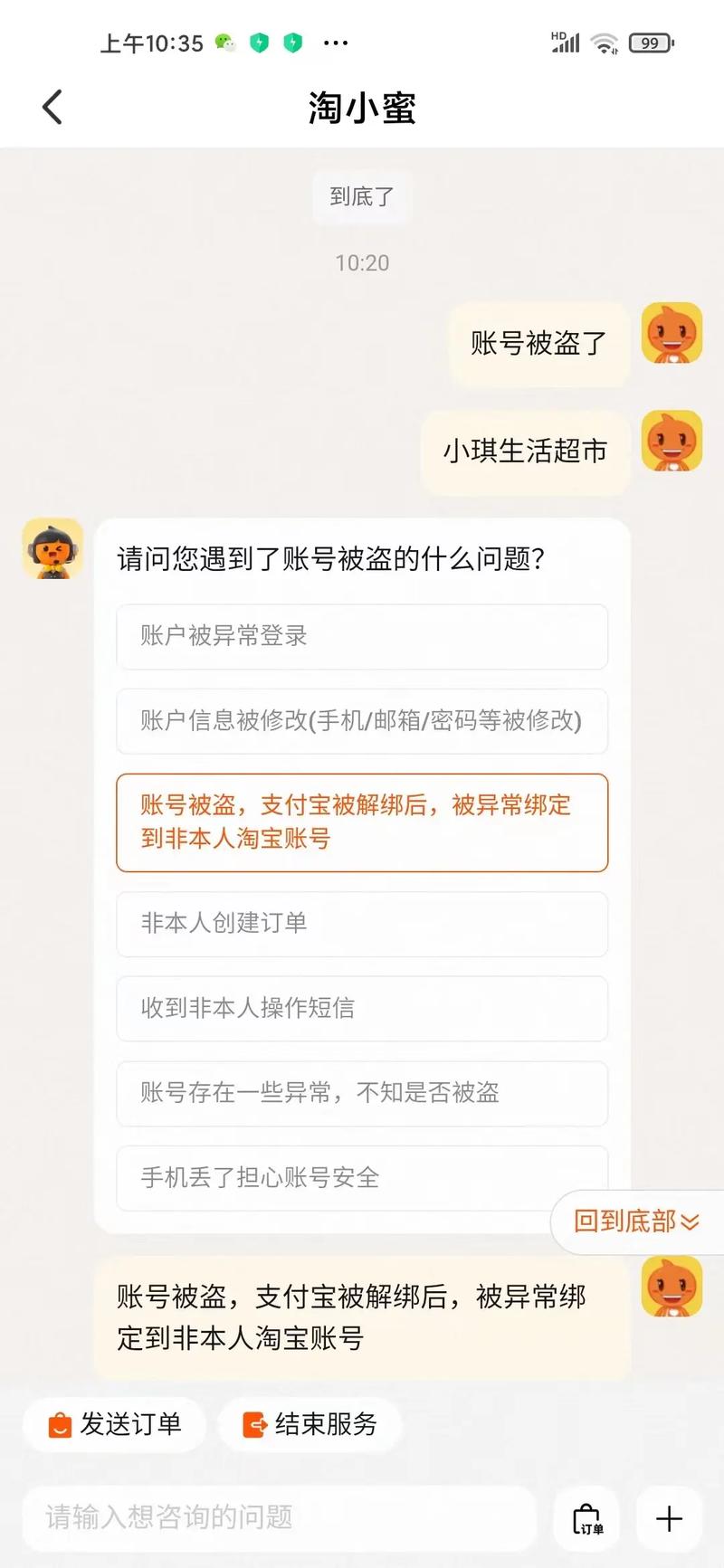This screenshot has height=1568, width=724.
Task: Select option 账户被异常登录
Action: [362, 637]
